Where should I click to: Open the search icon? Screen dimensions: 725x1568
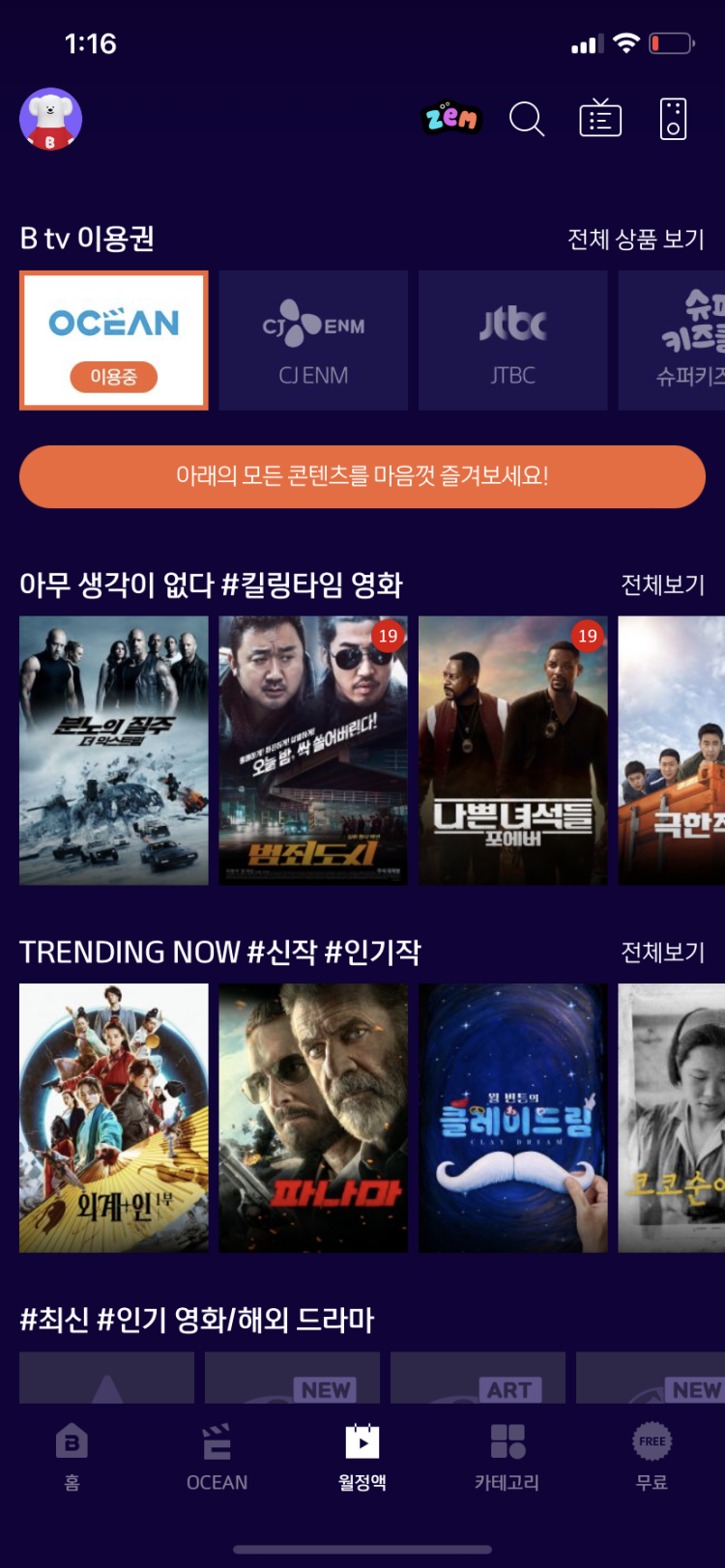click(x=527, y=119)
